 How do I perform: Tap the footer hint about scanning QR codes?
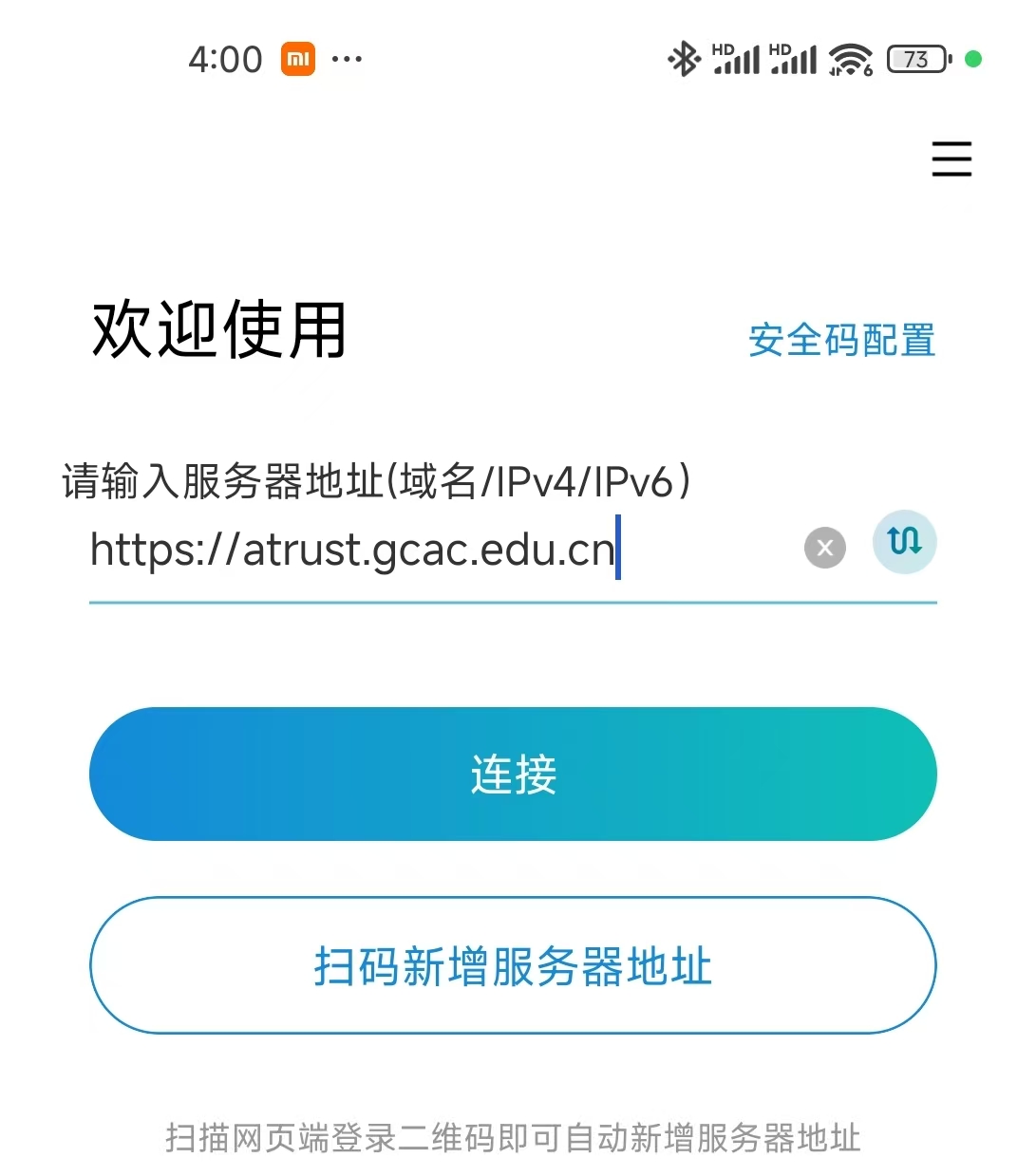click(512, 1138)
